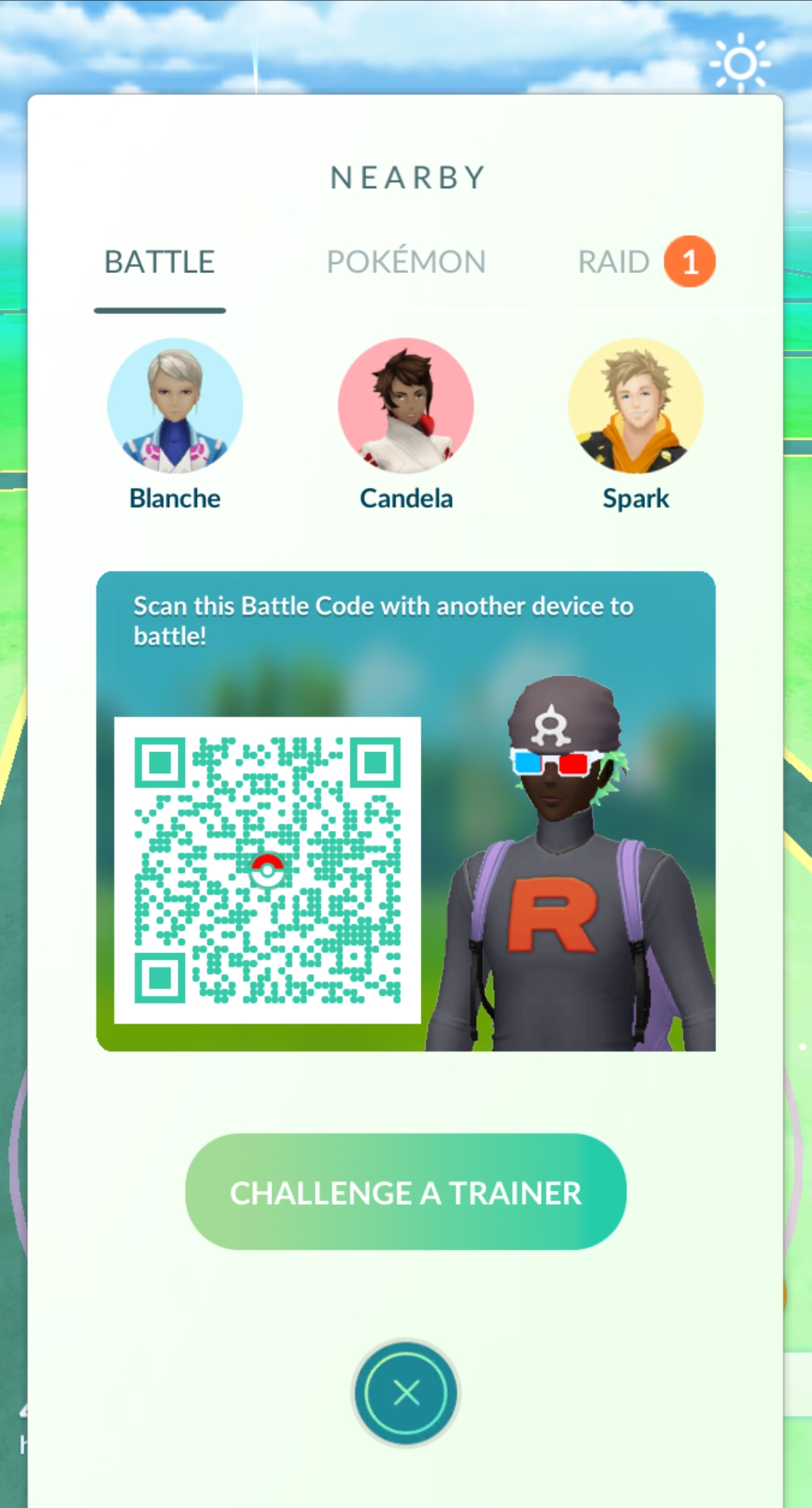
Task: Switch to the Pokémon tab
Action: [406, 262]
